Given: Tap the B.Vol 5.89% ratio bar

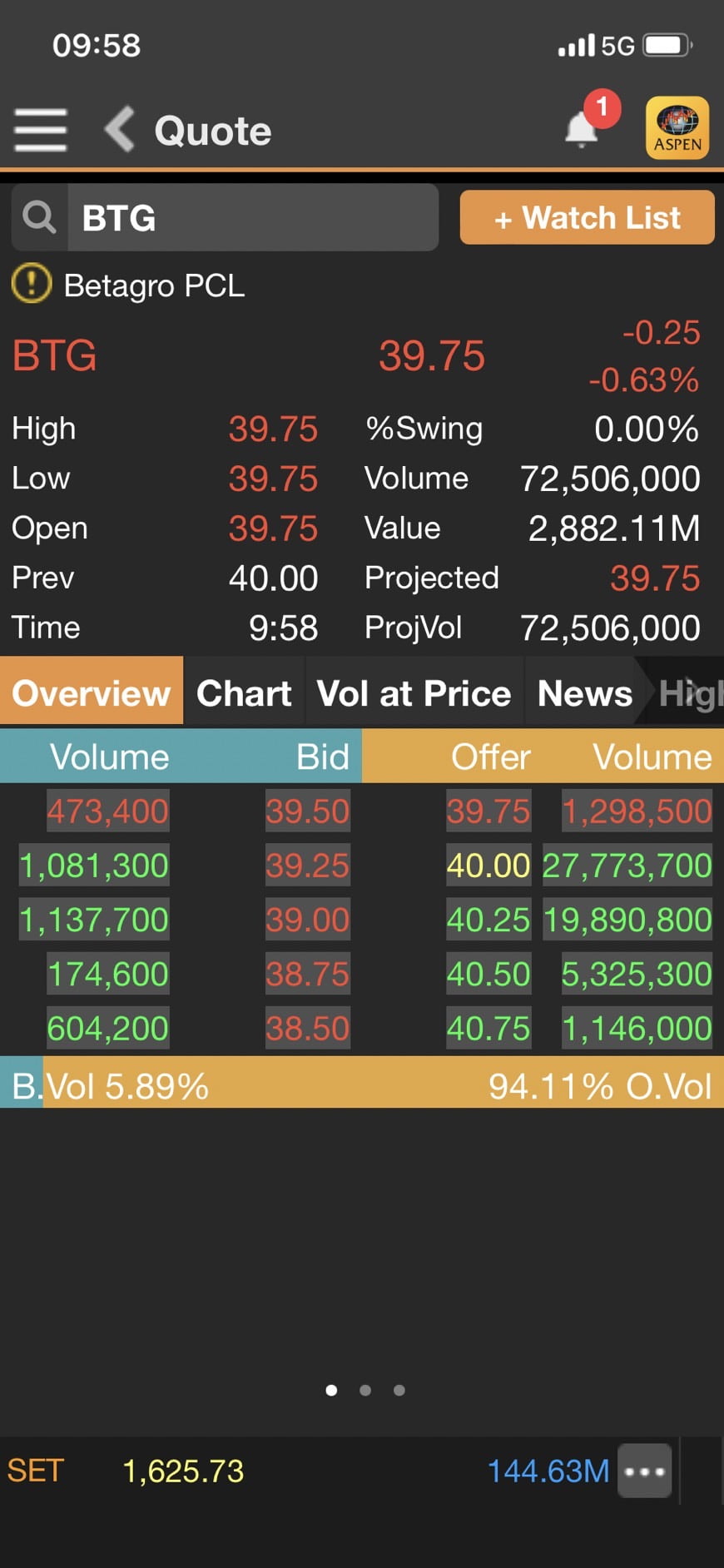Looking at the screenshot, I should coord(109,1085).
